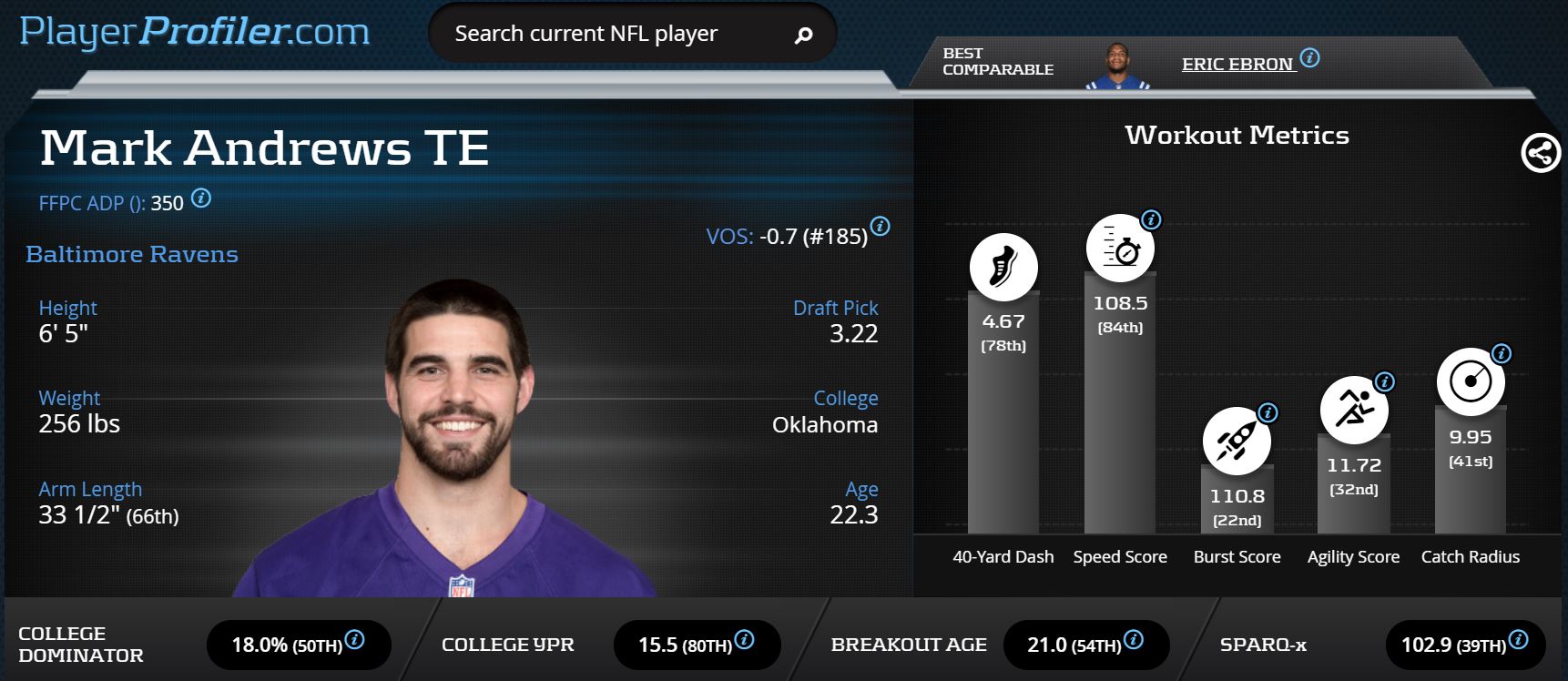
Task: Open PlayerProfiler.com home page
Action: (195, 32)
